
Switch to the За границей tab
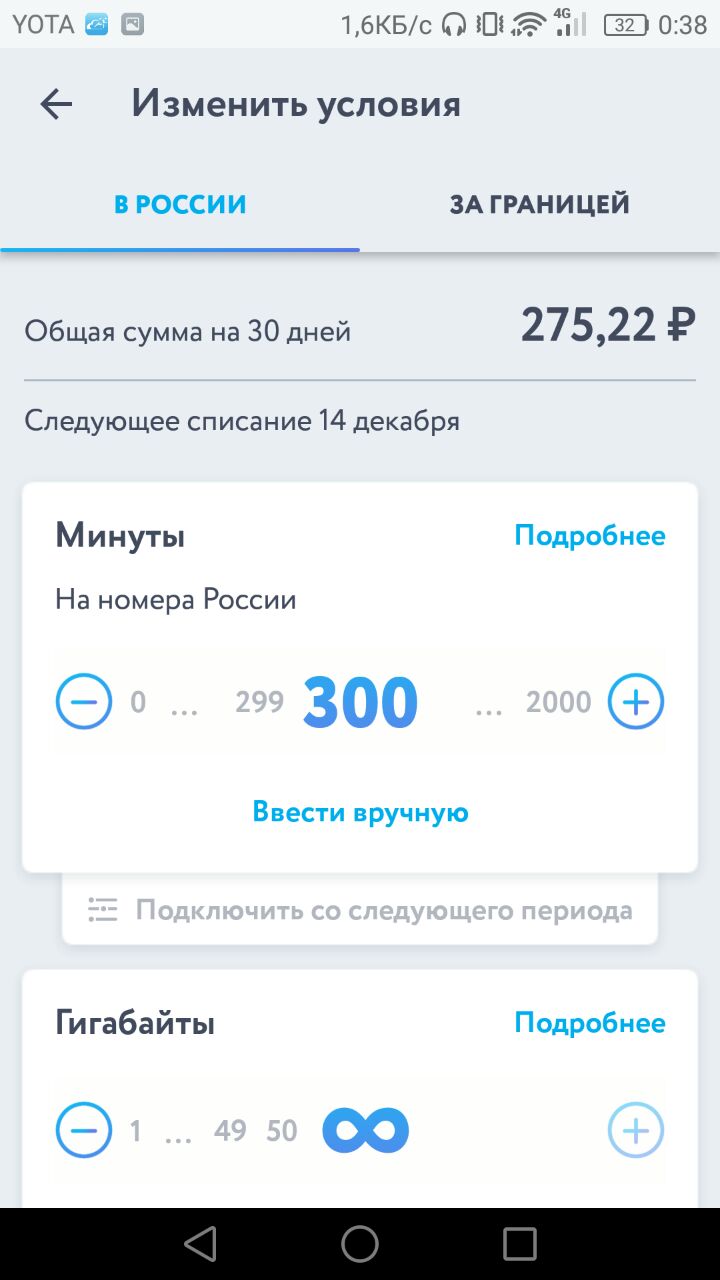pyautogui.click(x=540, y=204)
